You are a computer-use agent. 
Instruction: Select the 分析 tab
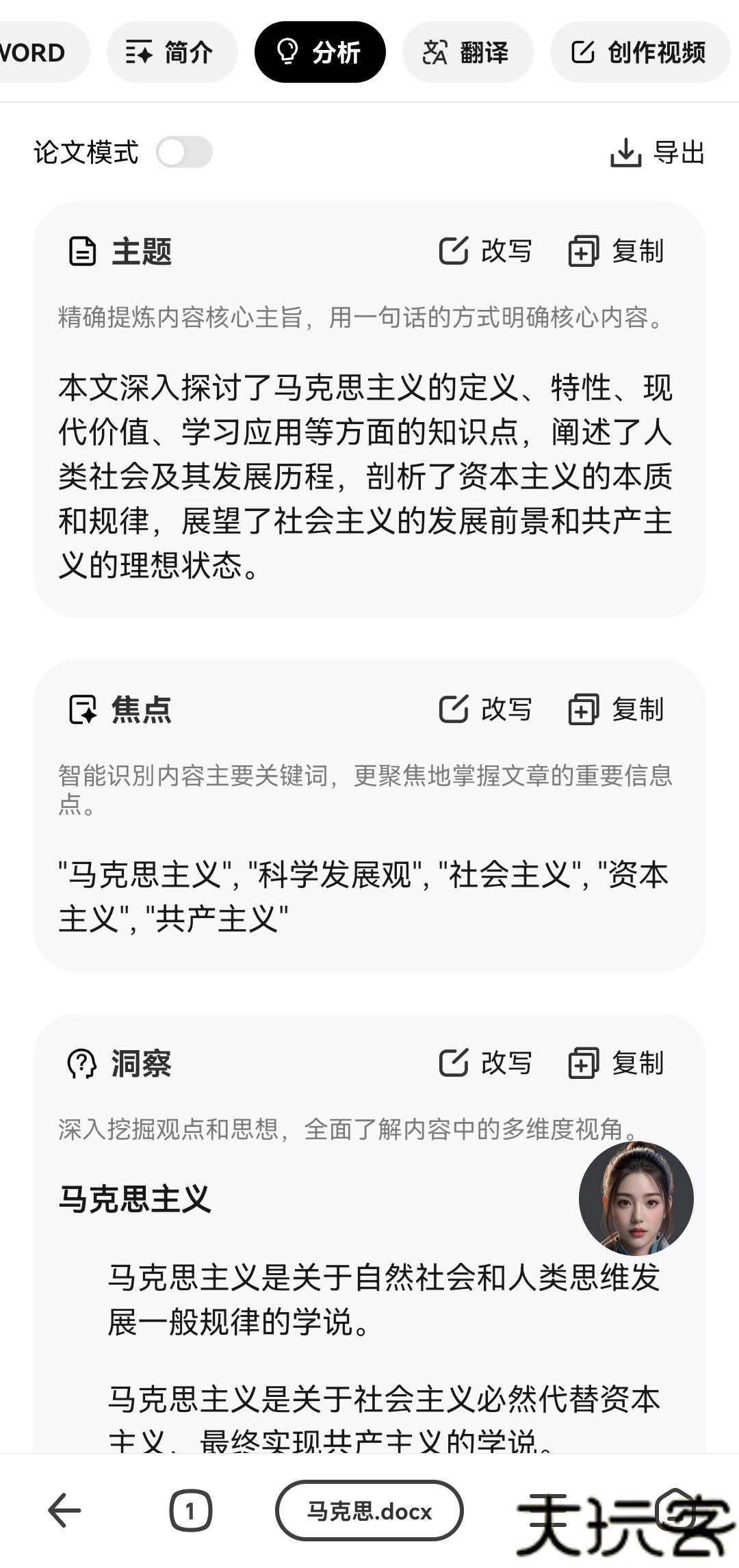320,53
